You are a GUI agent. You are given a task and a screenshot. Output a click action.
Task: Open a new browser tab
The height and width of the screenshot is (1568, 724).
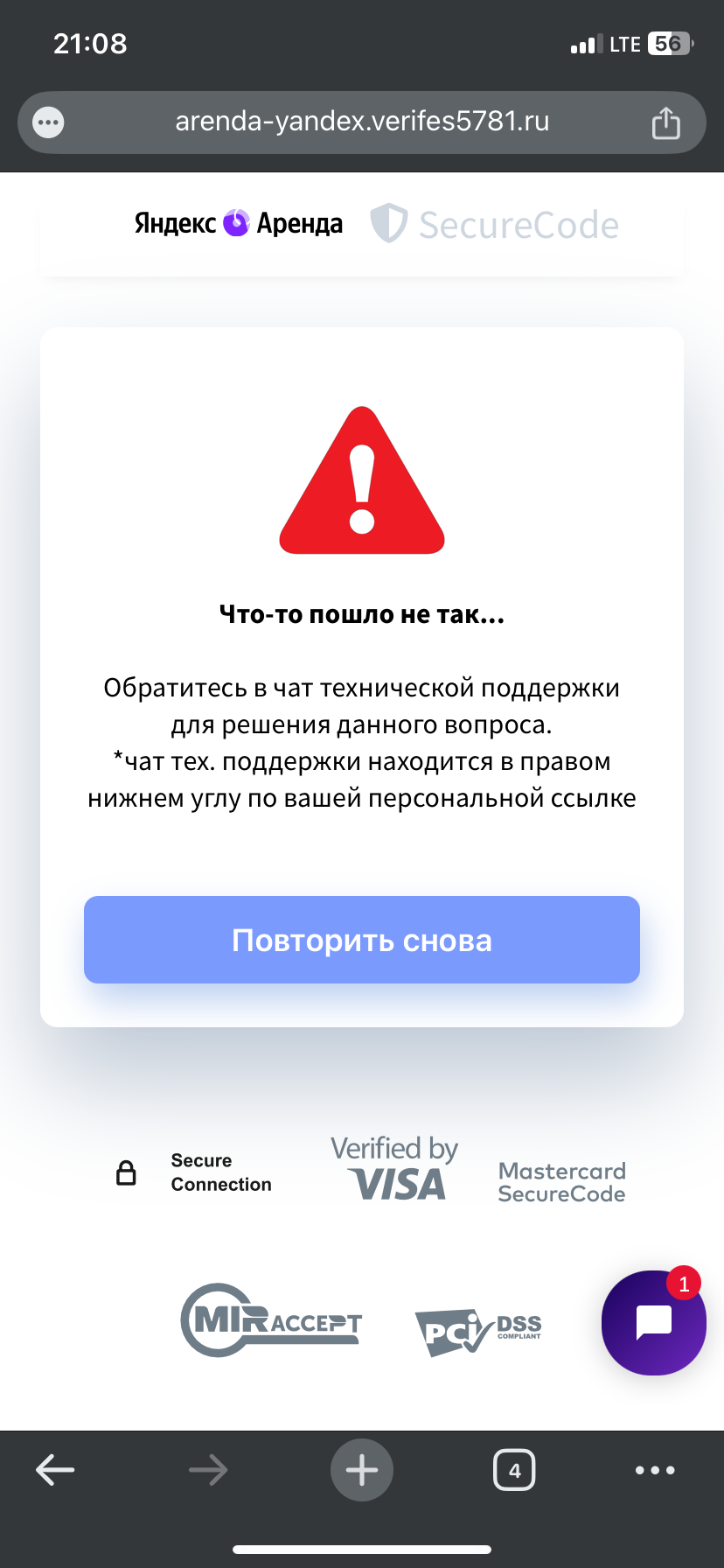pyautogui.click(x=361, y=1470)
